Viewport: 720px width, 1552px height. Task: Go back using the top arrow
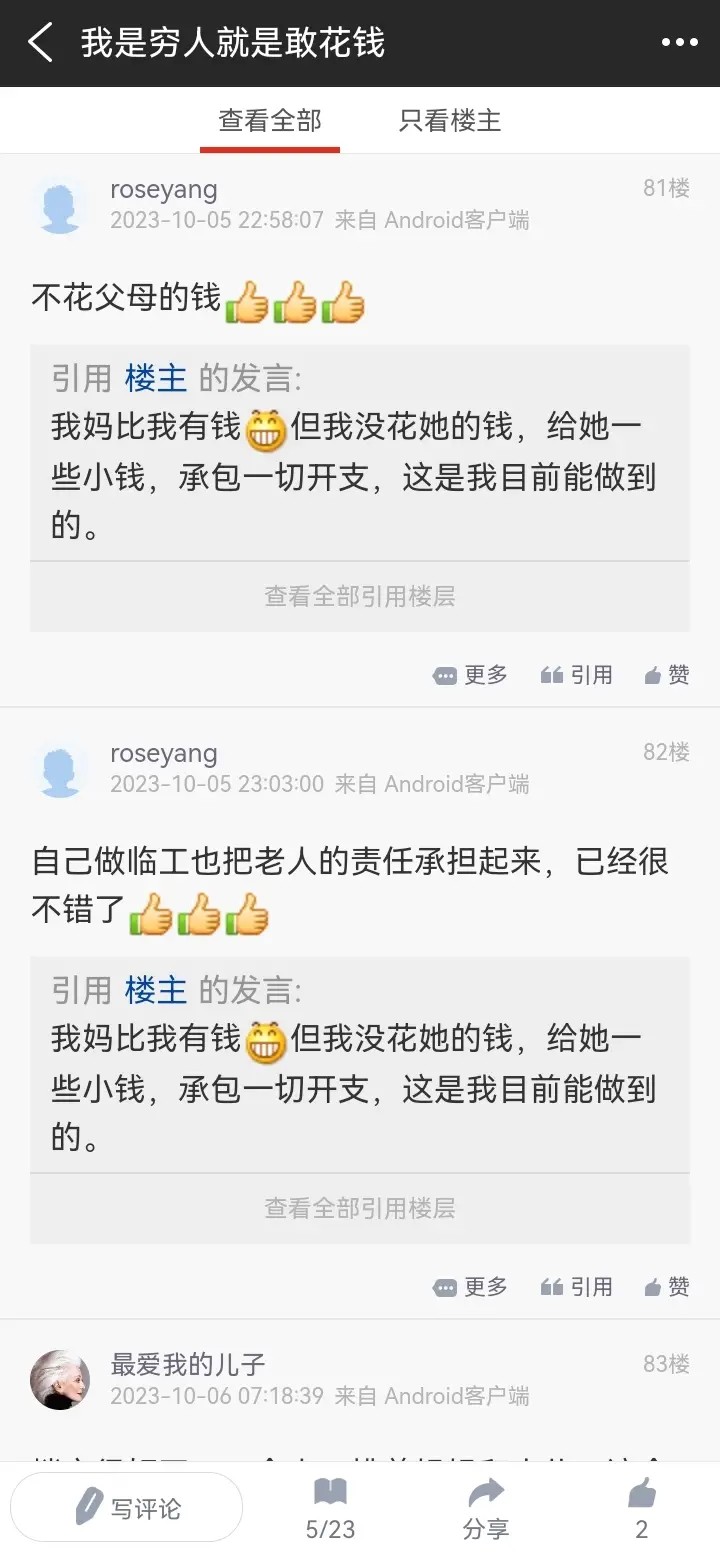40,43
